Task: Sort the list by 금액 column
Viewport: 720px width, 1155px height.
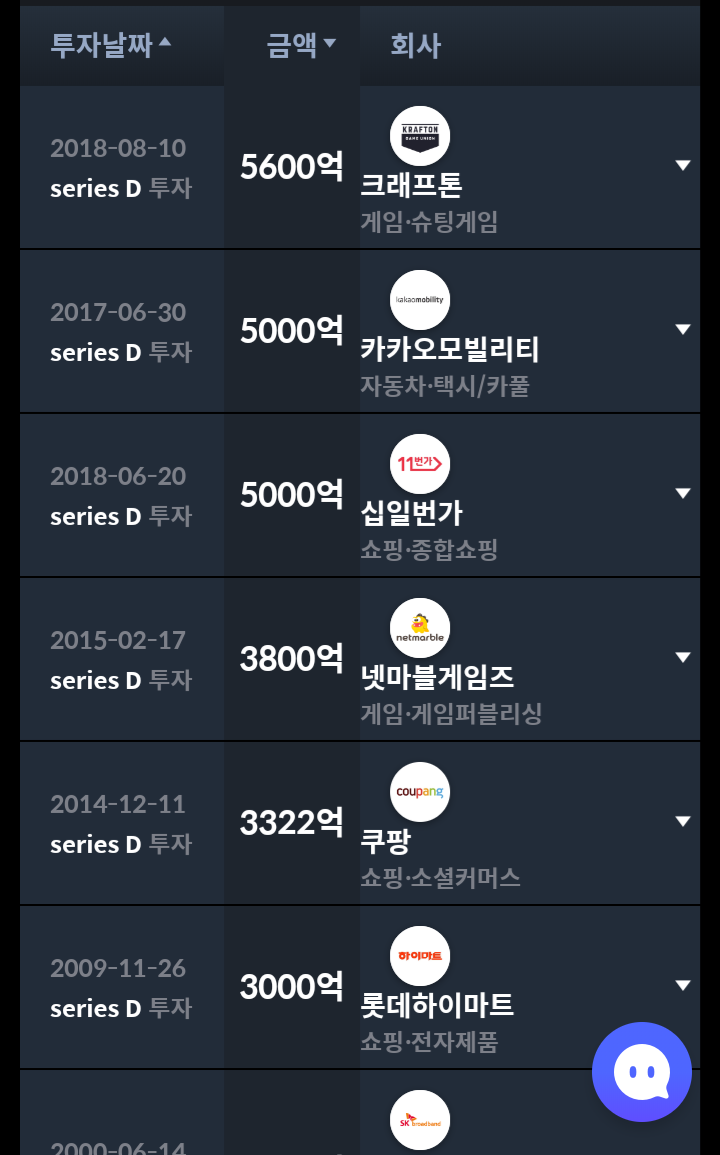Action: tap(300, 45)
